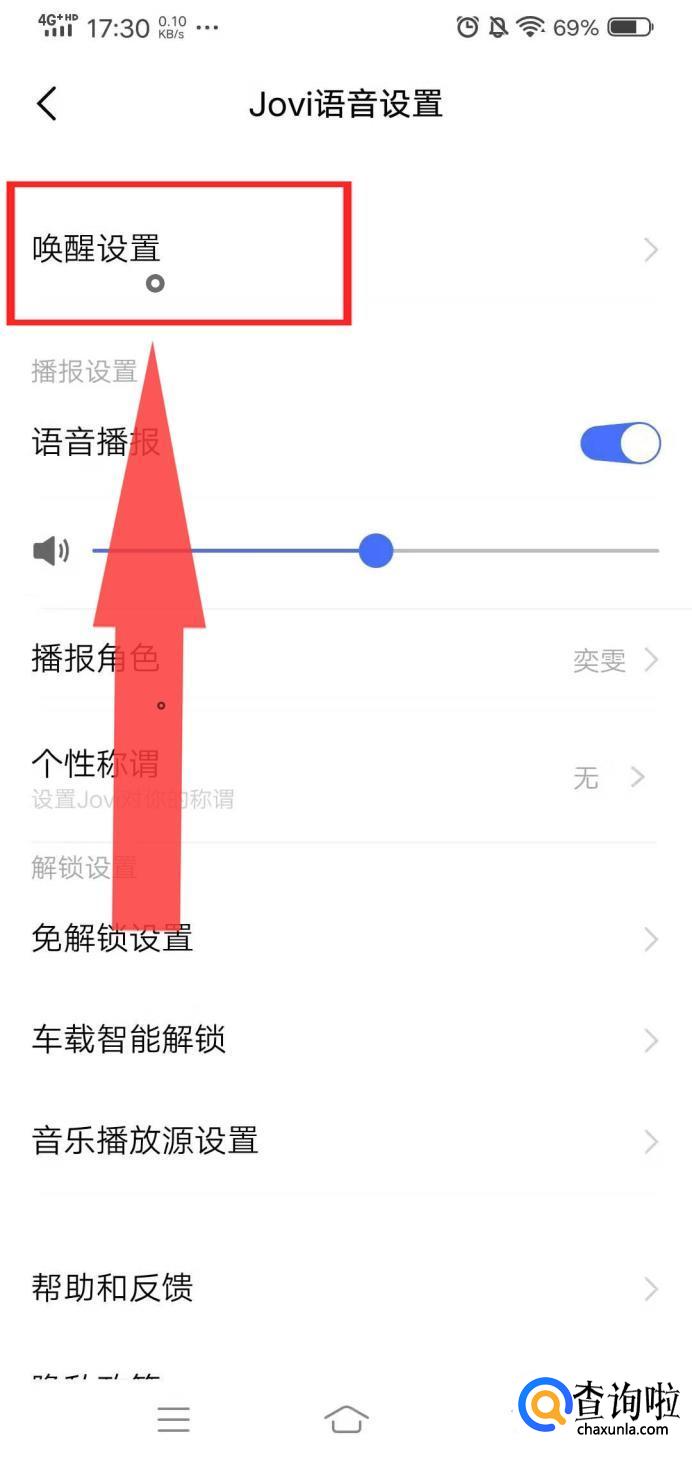The height and width of the screenshot is (1460, 692).
Task: Go back from Jovi语音设置
Action: (46, 104)
